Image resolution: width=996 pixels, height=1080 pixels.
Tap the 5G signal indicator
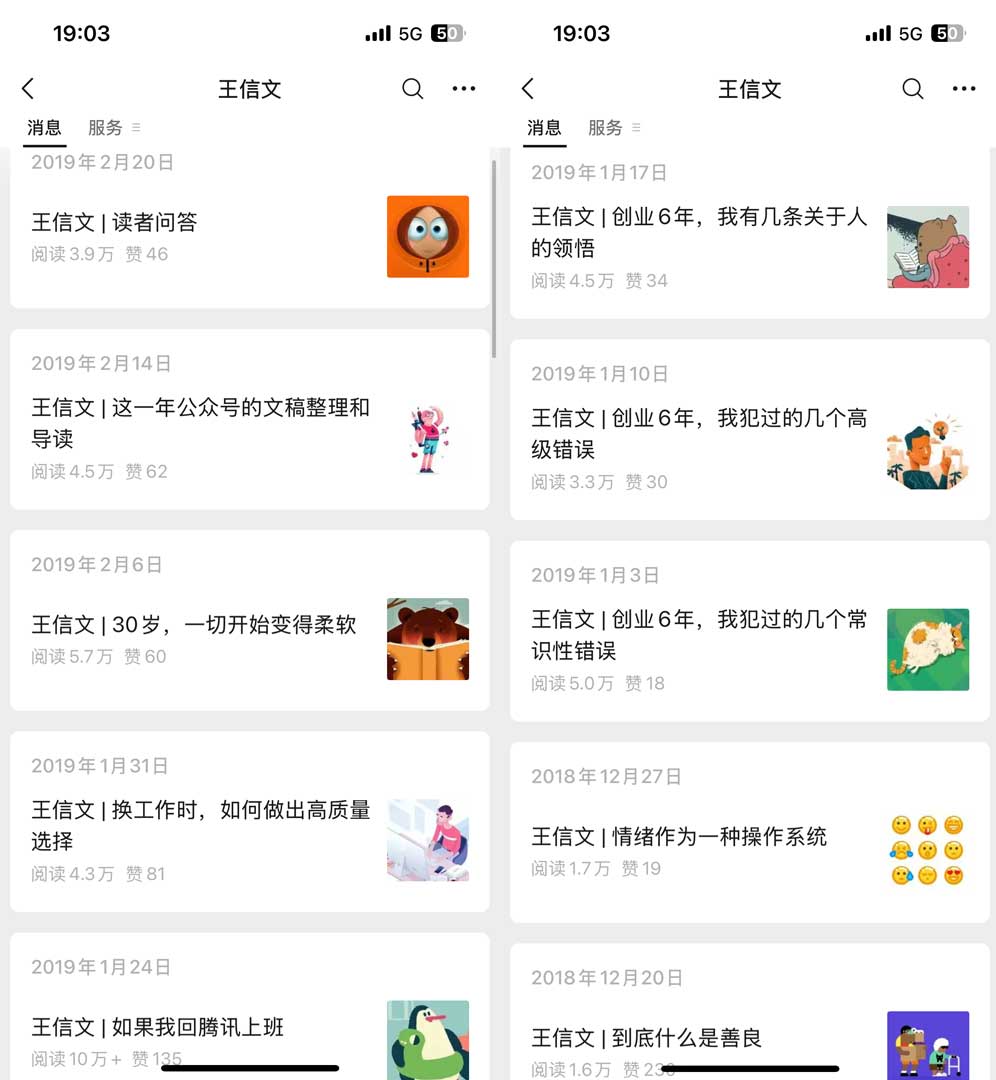click(x=410, y=33)
